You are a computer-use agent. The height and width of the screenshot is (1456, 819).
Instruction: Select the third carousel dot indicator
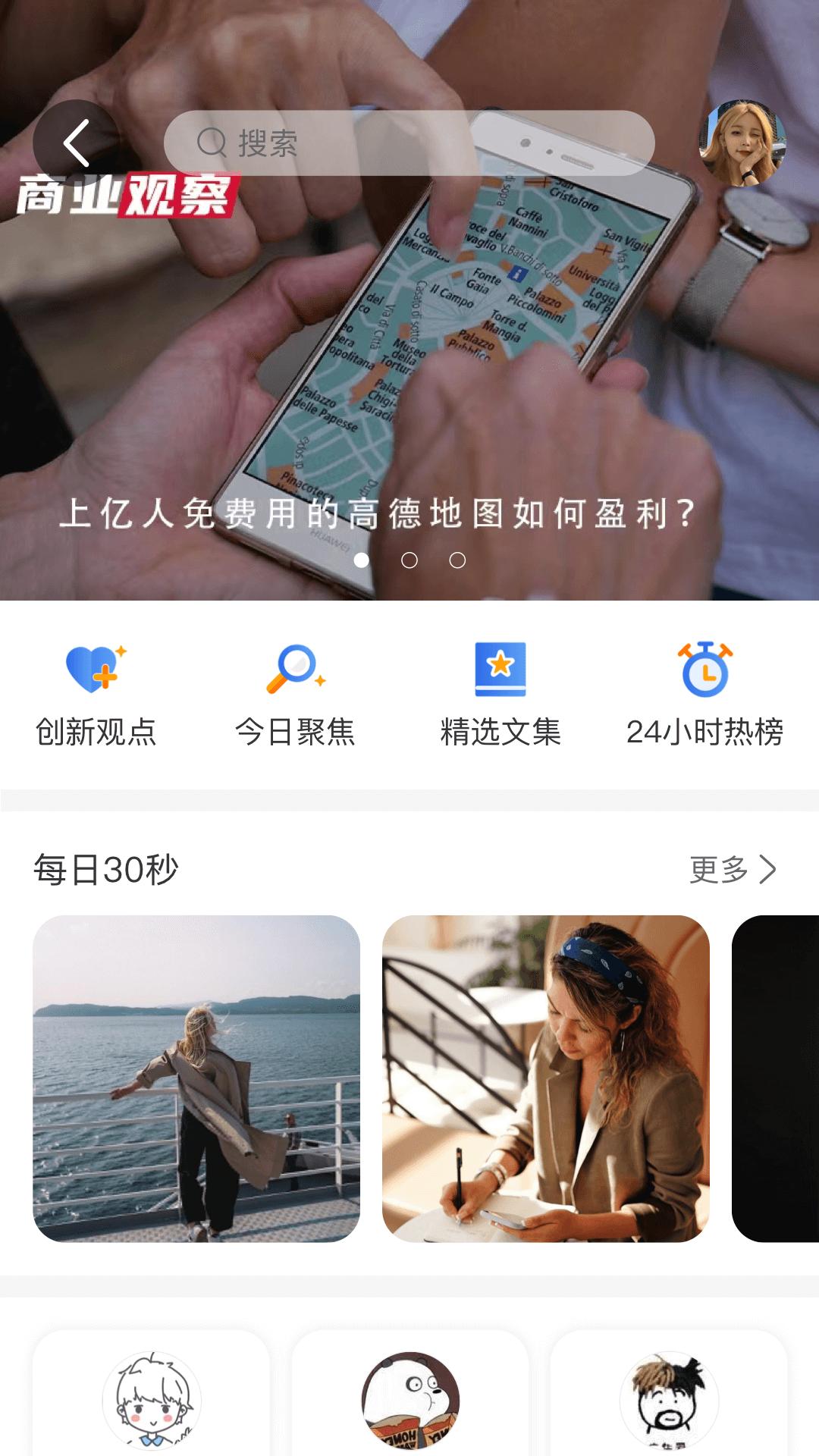[457, 560]
